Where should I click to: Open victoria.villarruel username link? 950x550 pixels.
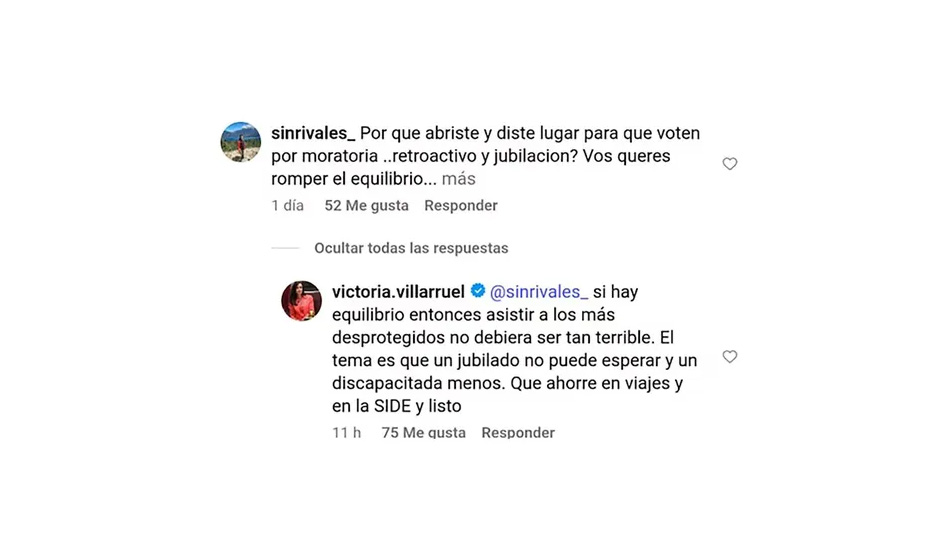(x=398, y=292)
